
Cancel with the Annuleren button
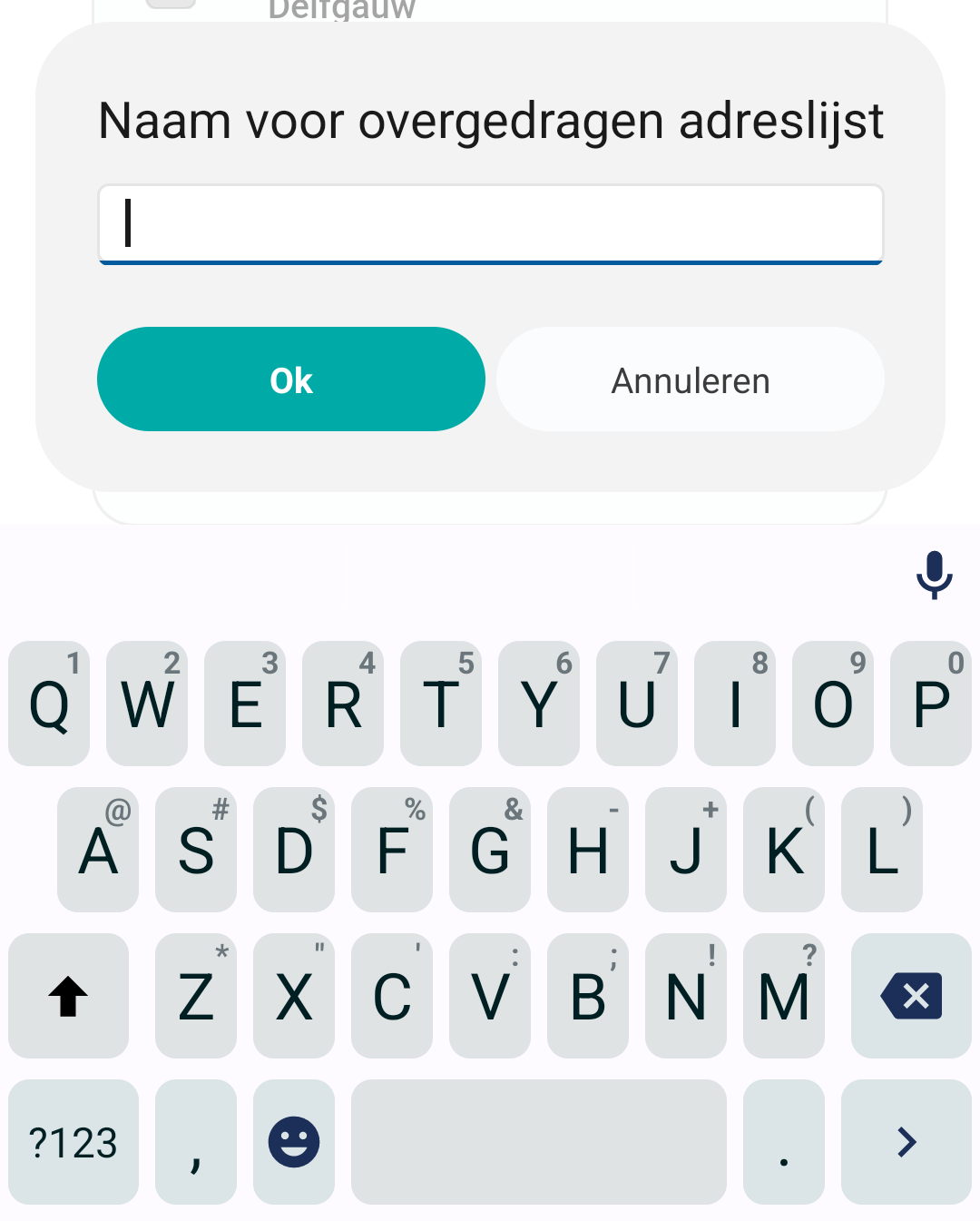point(690,379)
